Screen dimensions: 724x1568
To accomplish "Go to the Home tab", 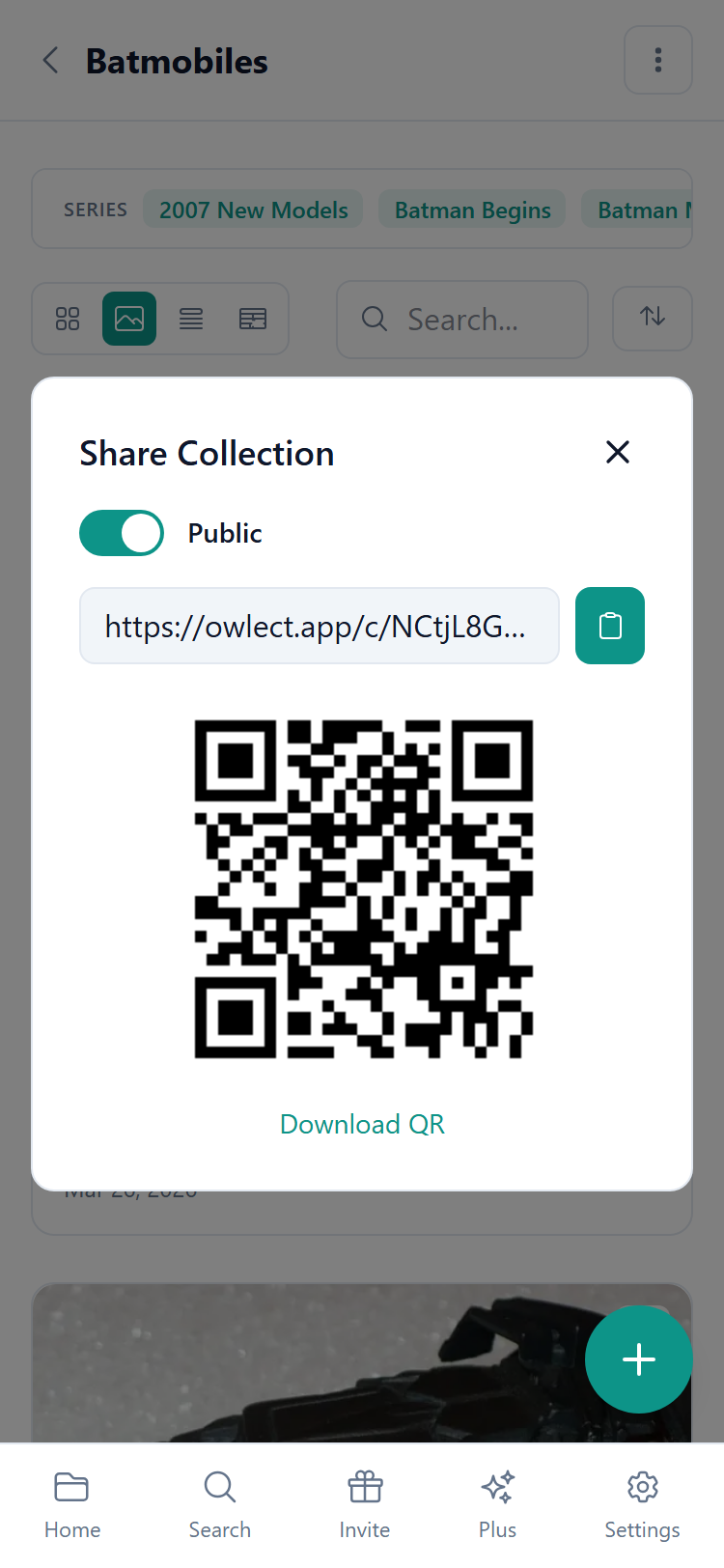I will pyautogui.click(x=72, y=1504).
